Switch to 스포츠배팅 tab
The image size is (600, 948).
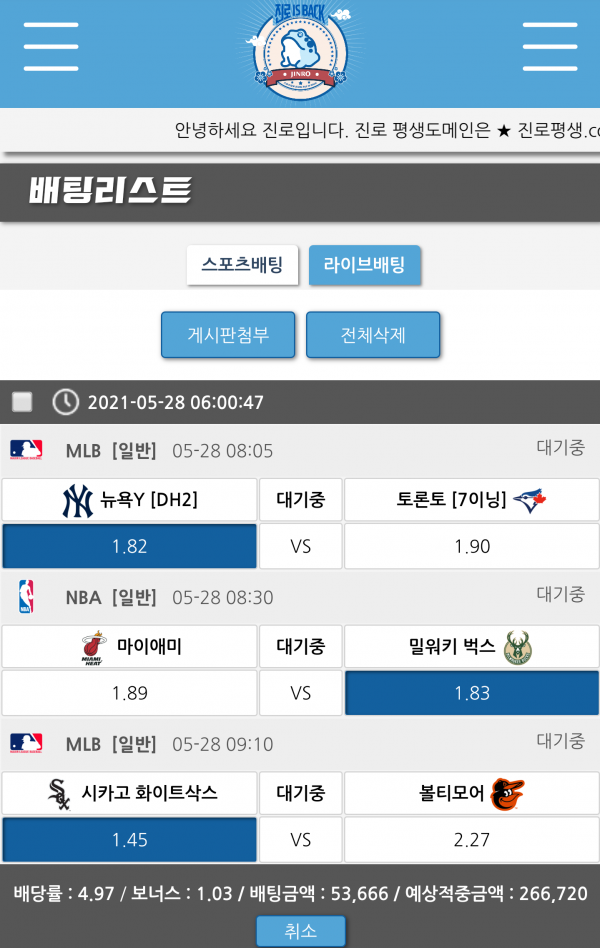242,265
